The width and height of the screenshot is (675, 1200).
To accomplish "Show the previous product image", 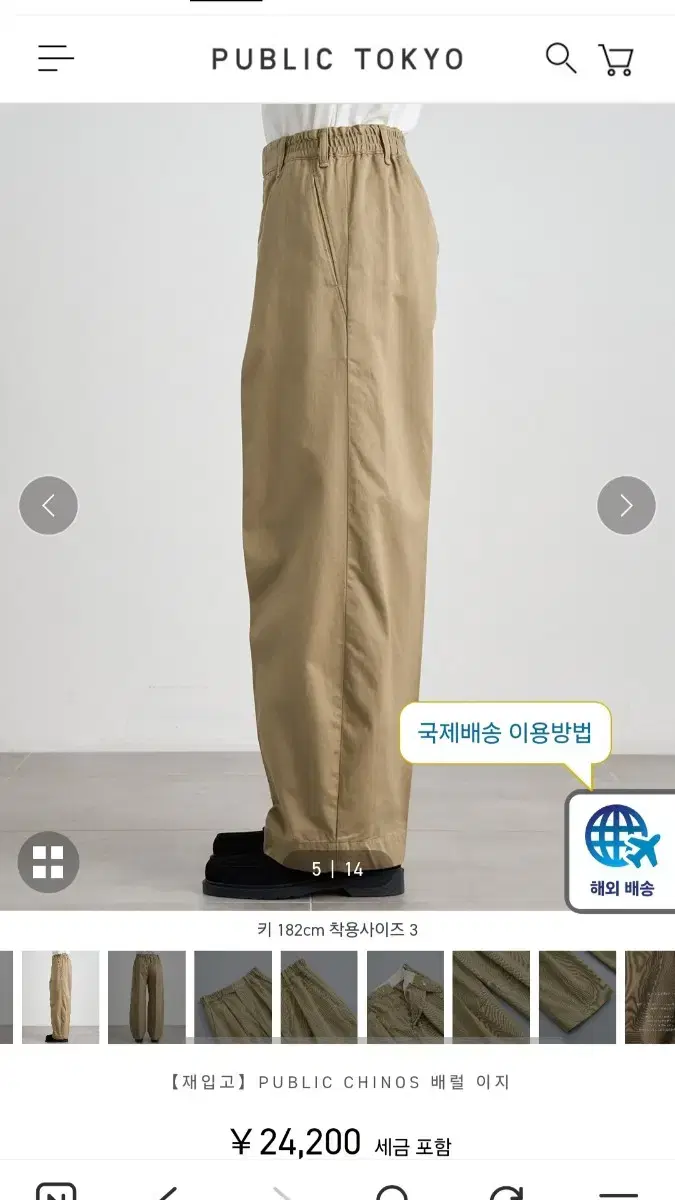I will 48,505.
